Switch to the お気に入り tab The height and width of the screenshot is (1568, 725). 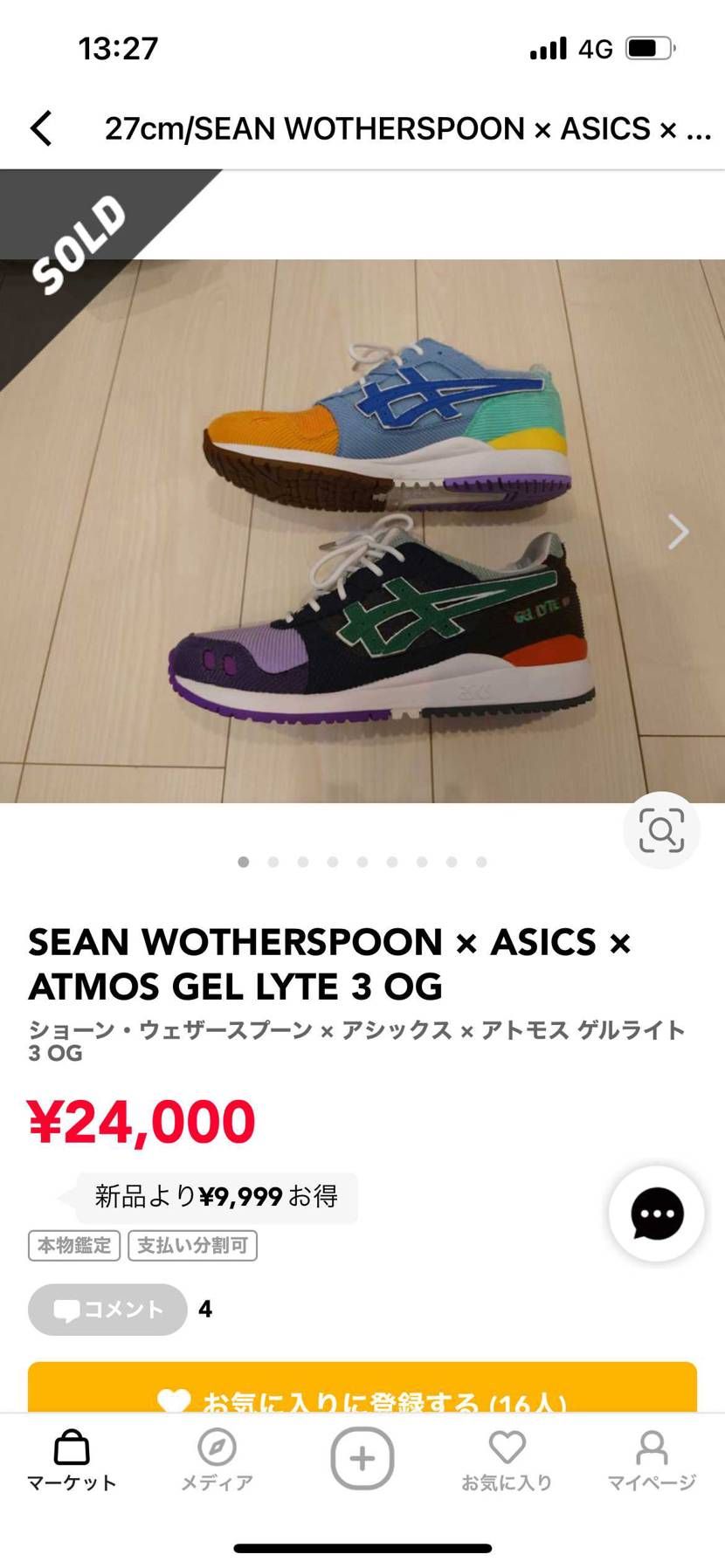[507, 1460]
